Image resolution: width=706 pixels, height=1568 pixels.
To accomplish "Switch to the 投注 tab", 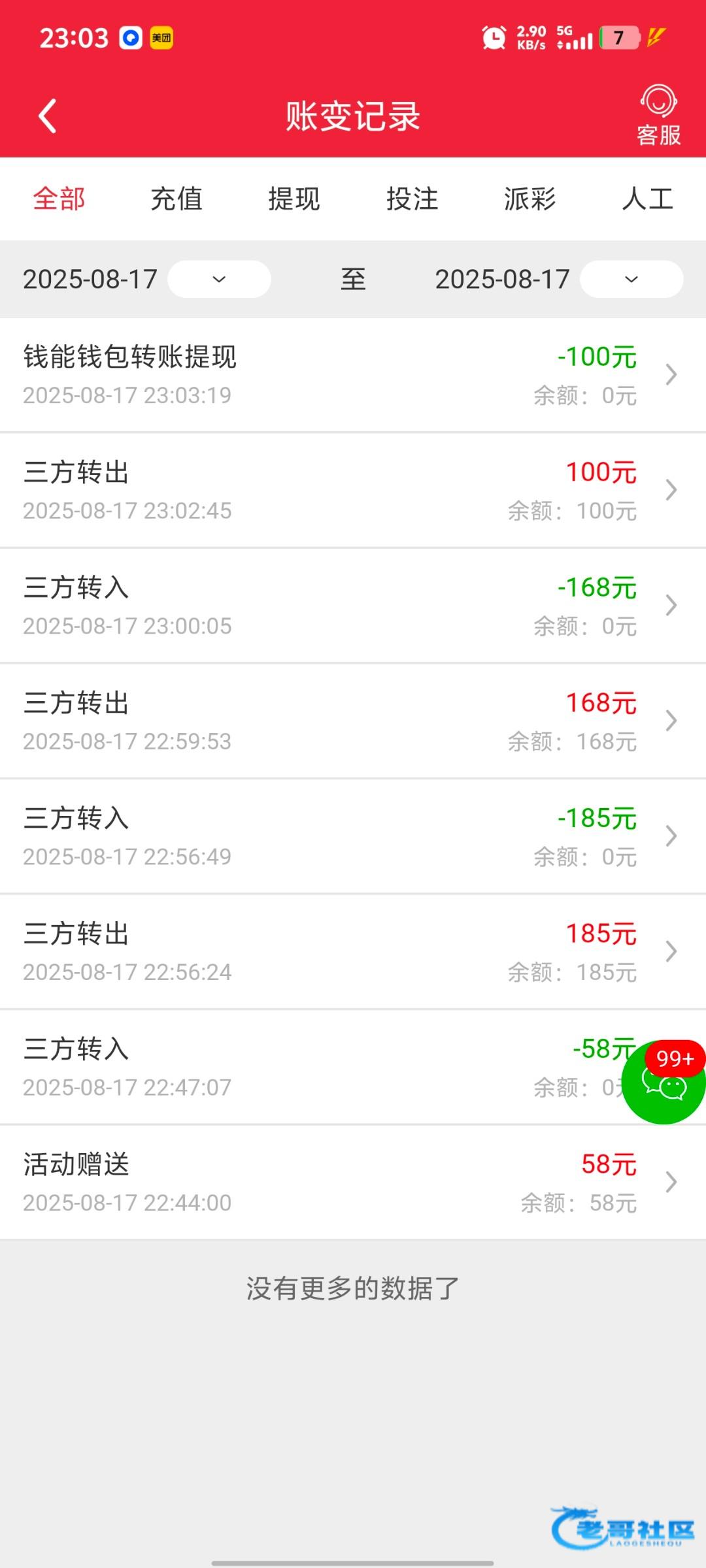I will [412, 199].
